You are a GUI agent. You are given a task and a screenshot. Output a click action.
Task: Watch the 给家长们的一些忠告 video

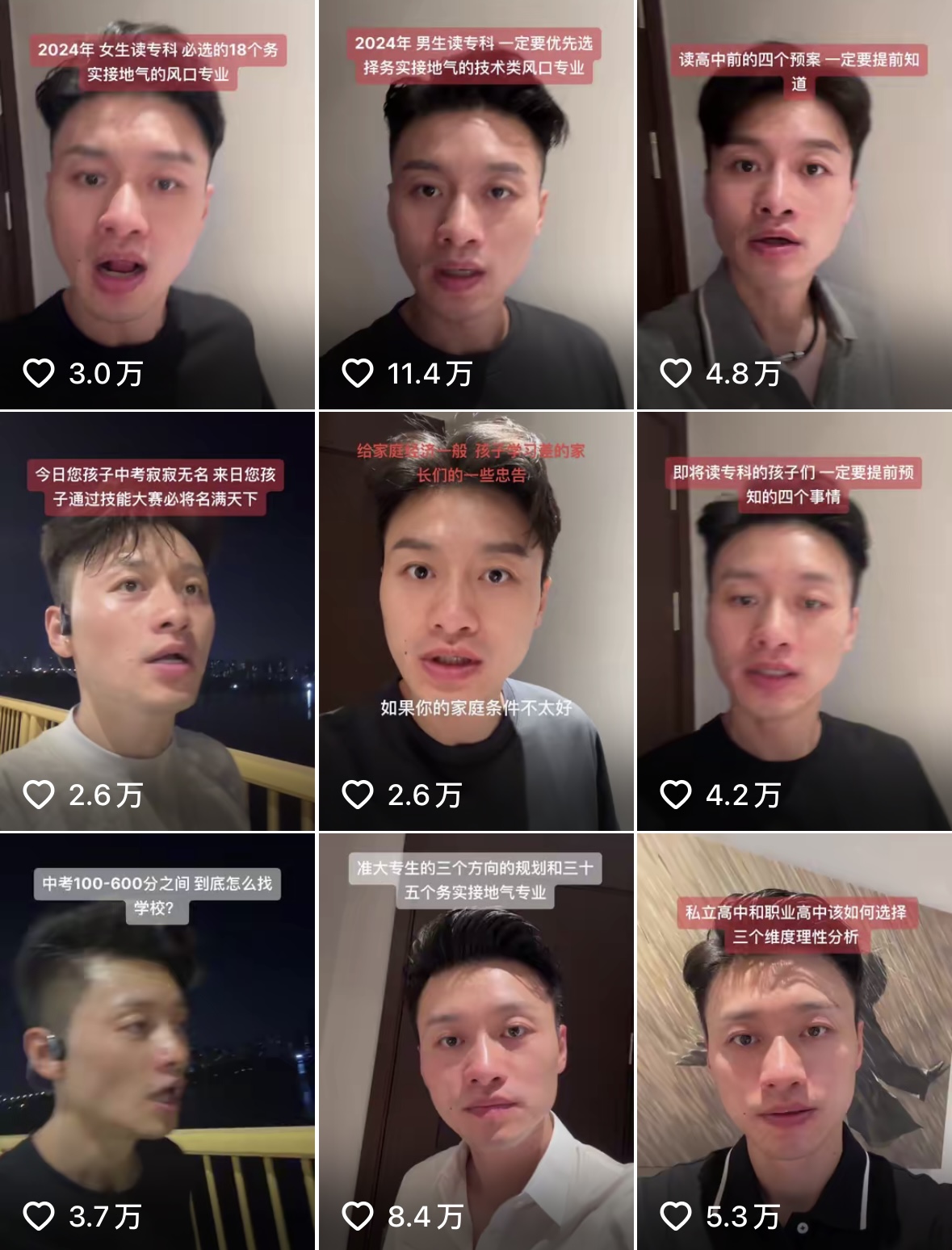476,620
